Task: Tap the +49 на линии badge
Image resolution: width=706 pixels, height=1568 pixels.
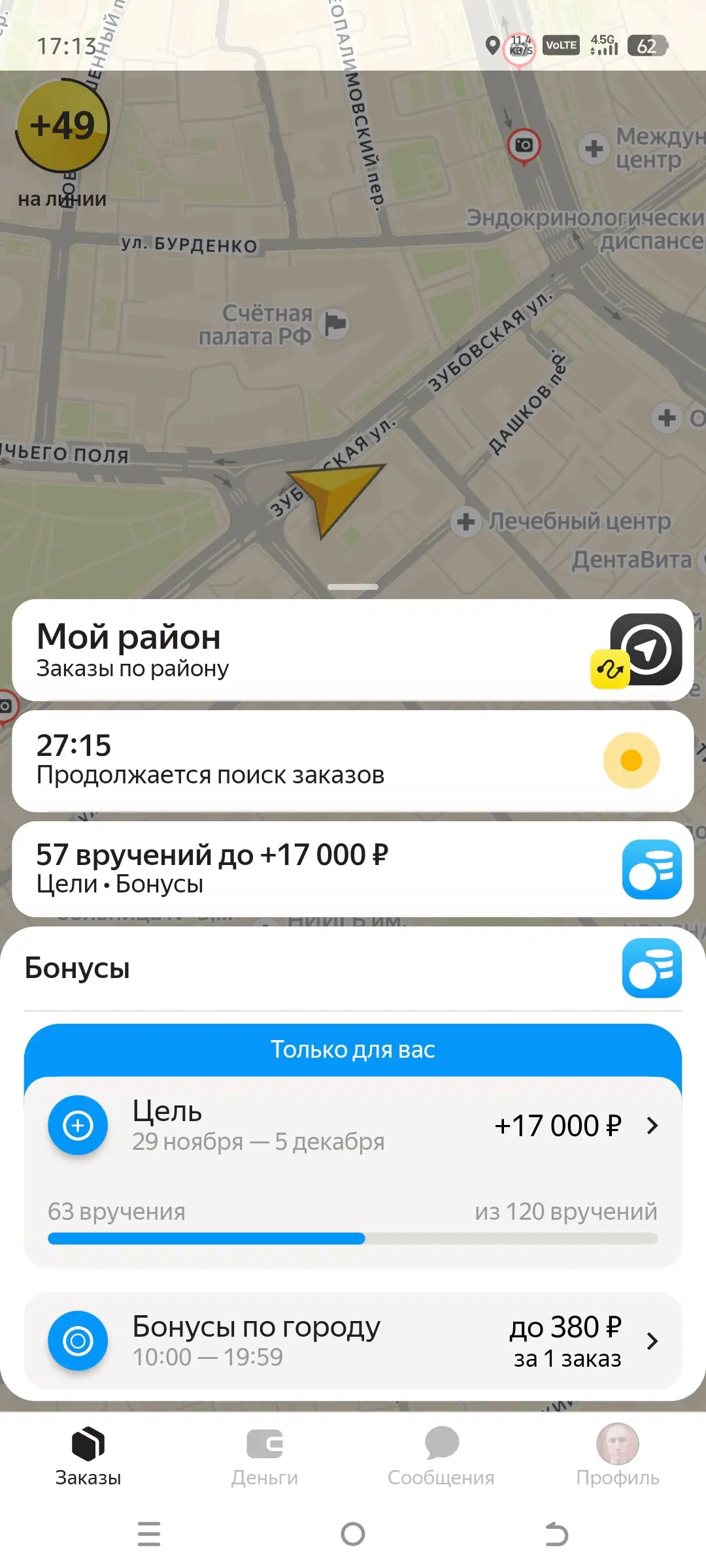Action: click(61, 127)
